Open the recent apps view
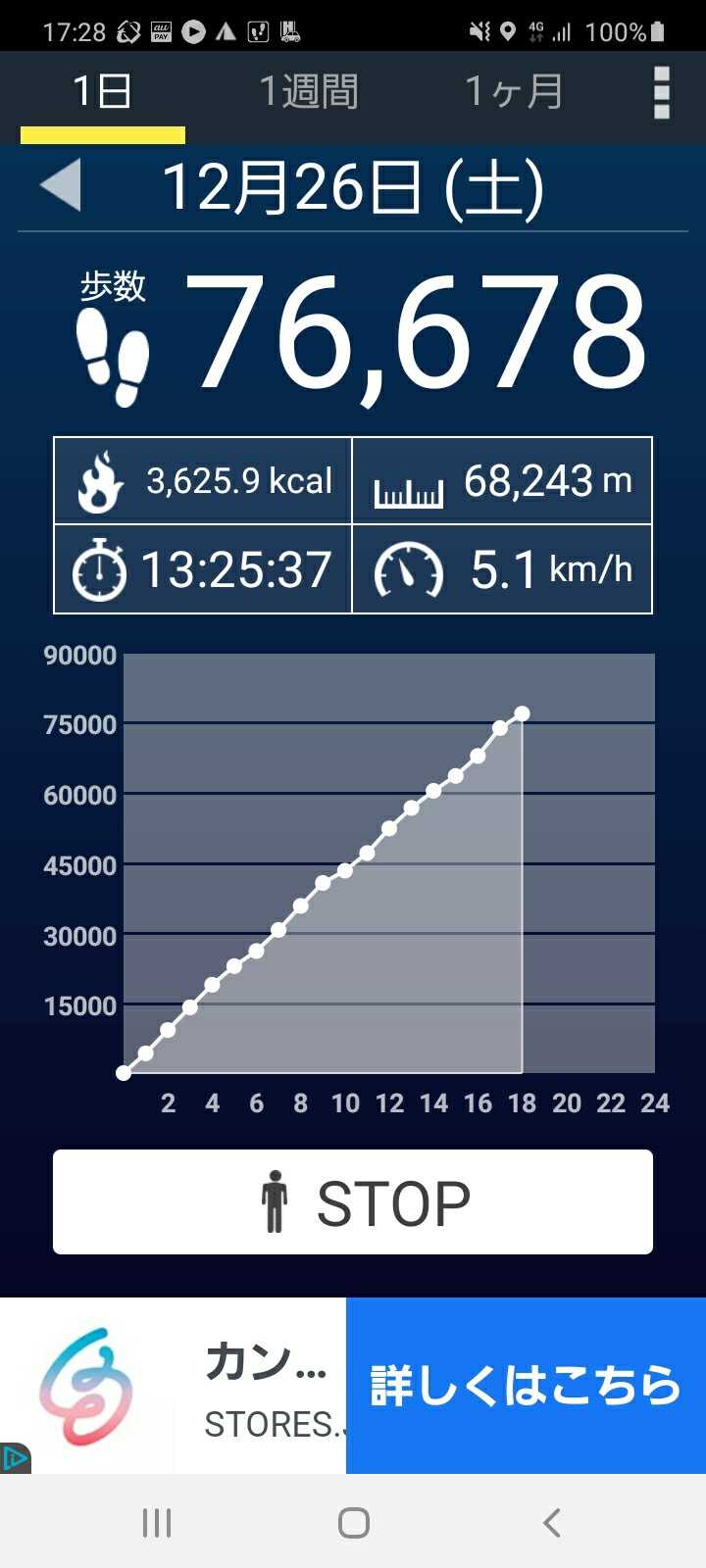 157,1522
